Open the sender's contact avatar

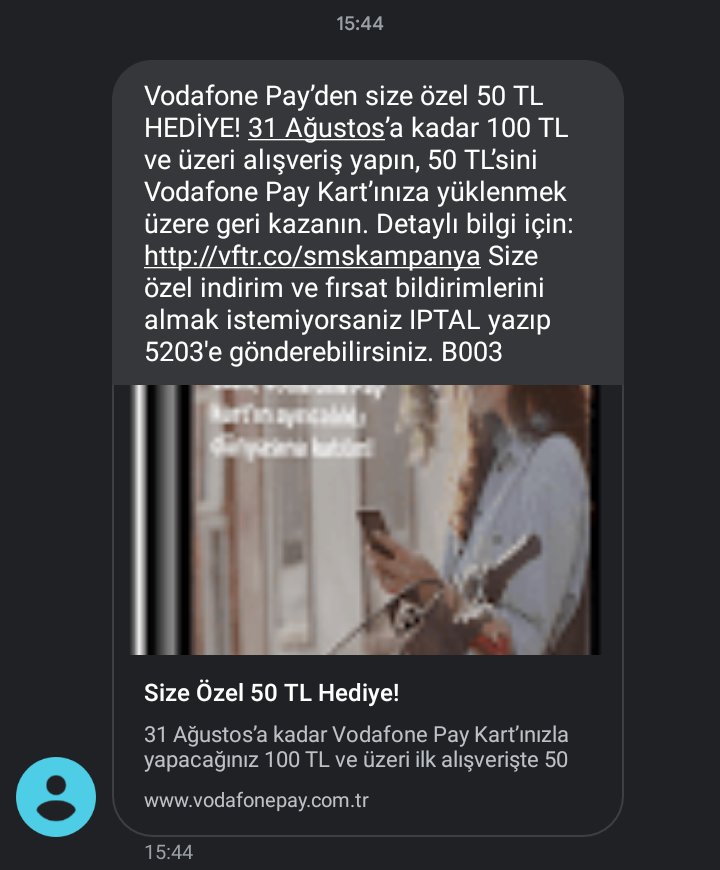pos(56,796)
